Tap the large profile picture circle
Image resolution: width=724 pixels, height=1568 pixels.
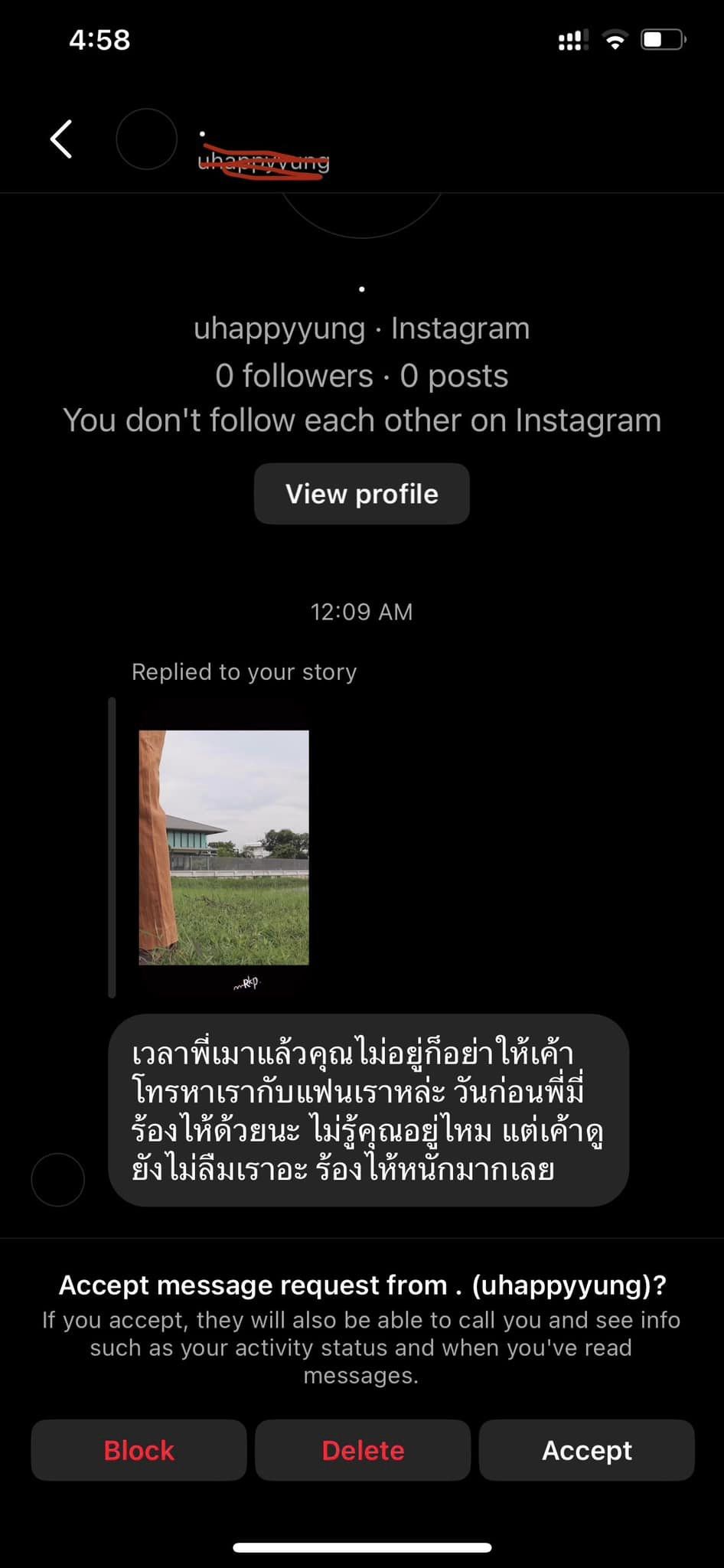point(361,211)
